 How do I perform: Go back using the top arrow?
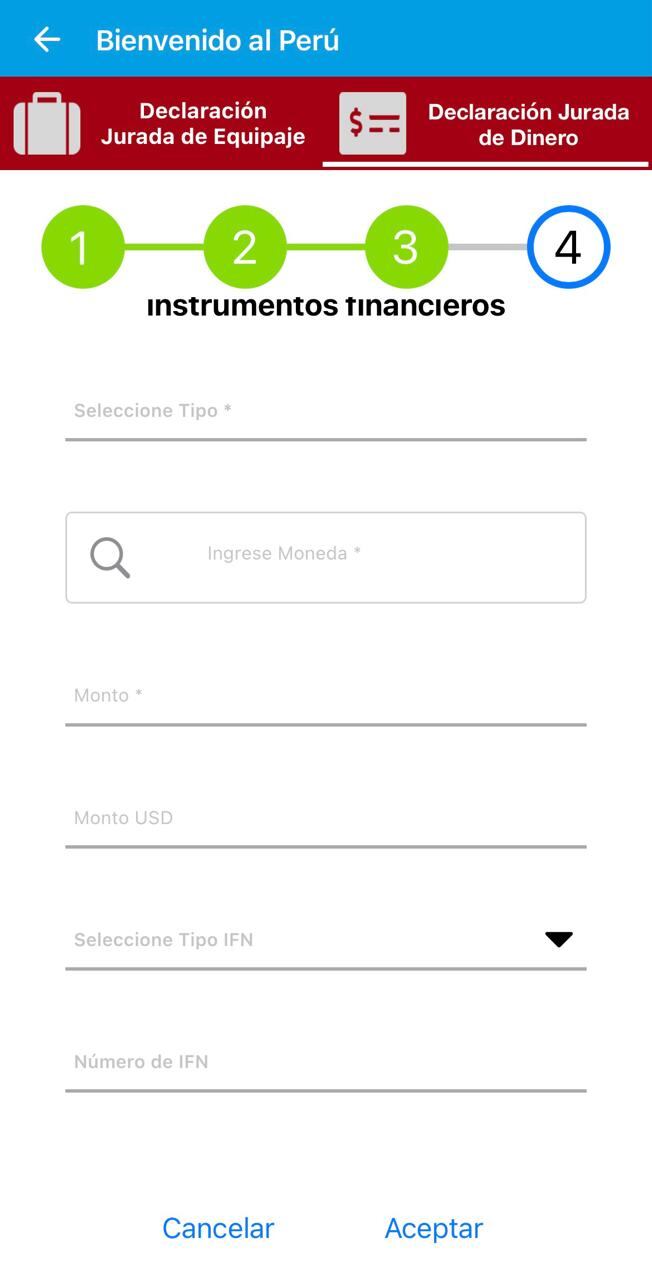(x=47, y=40)
